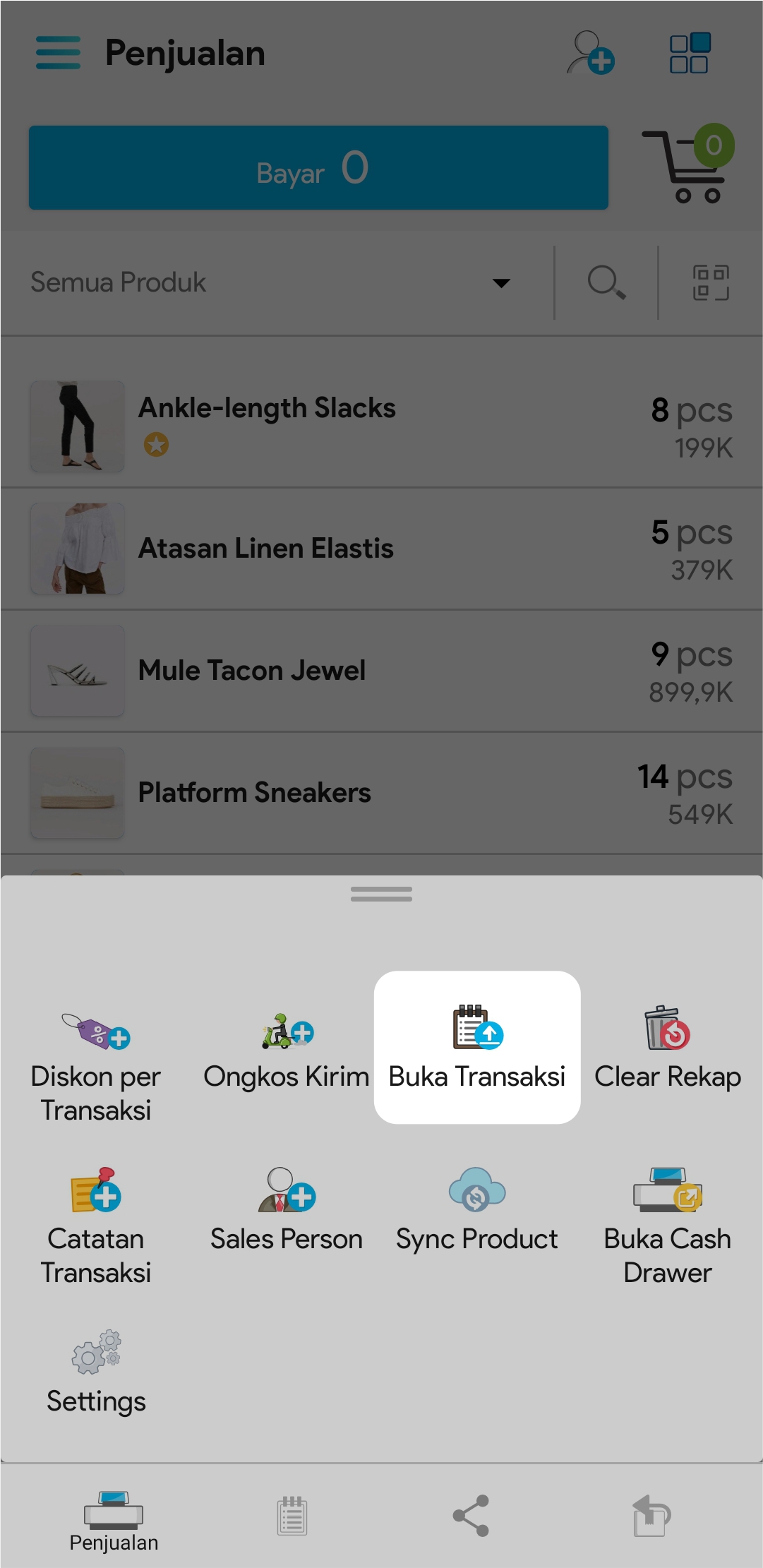763x1568 pixels.
Task: Open Settings from the sheet
Action: (x=96, y=1372)
